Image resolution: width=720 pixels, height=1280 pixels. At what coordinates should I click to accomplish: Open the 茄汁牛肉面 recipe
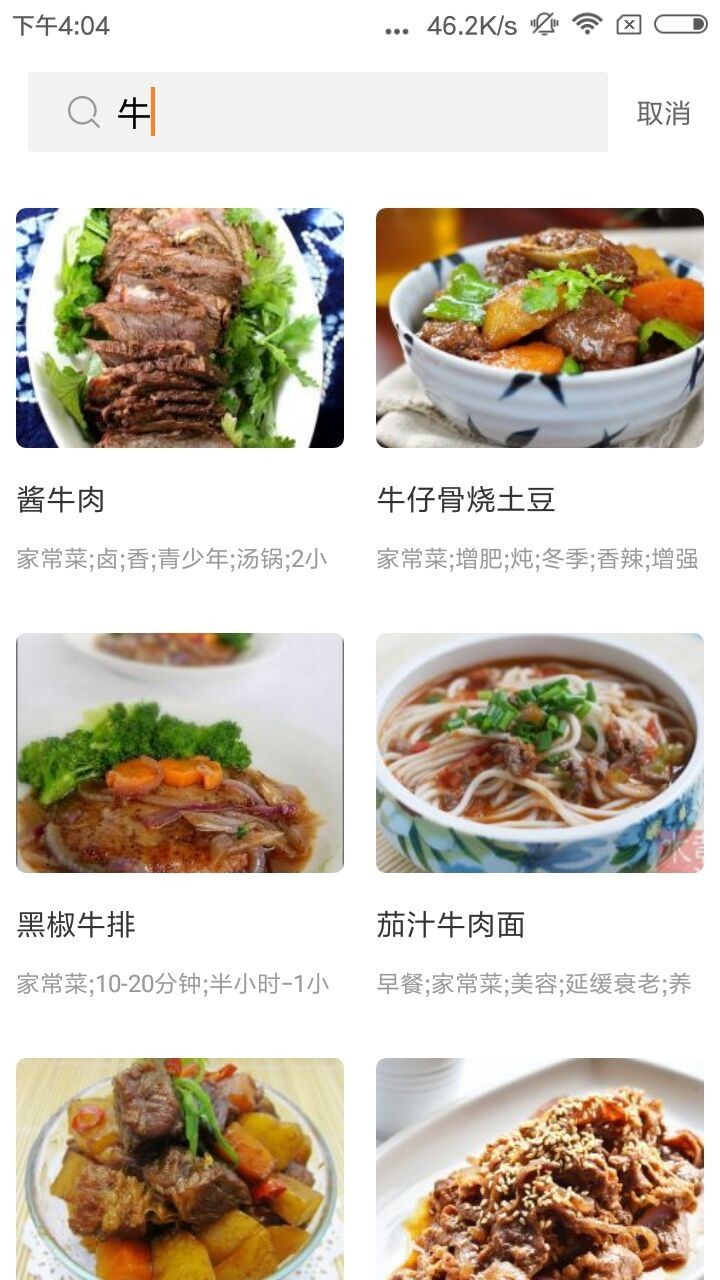pos(451,925)
